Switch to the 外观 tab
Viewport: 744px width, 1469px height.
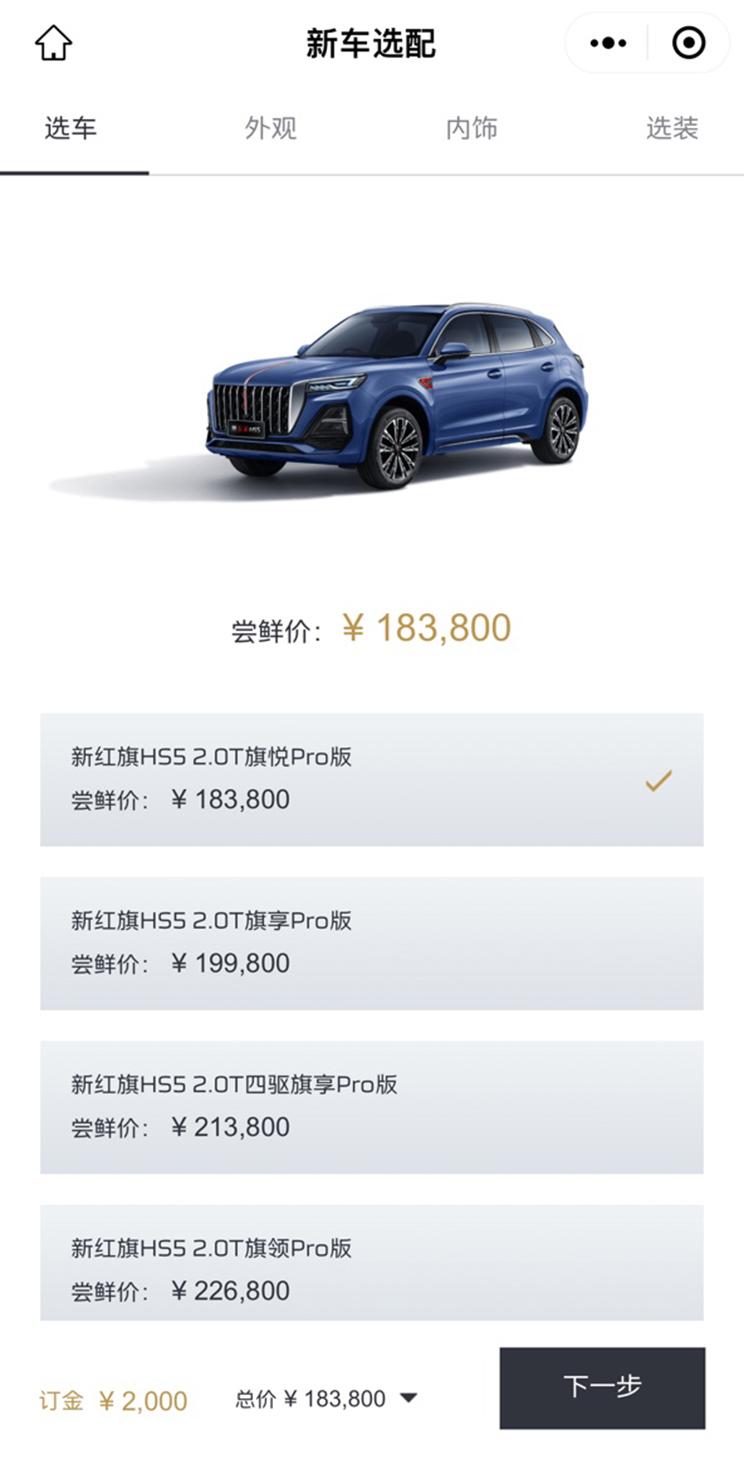point(271,128)
